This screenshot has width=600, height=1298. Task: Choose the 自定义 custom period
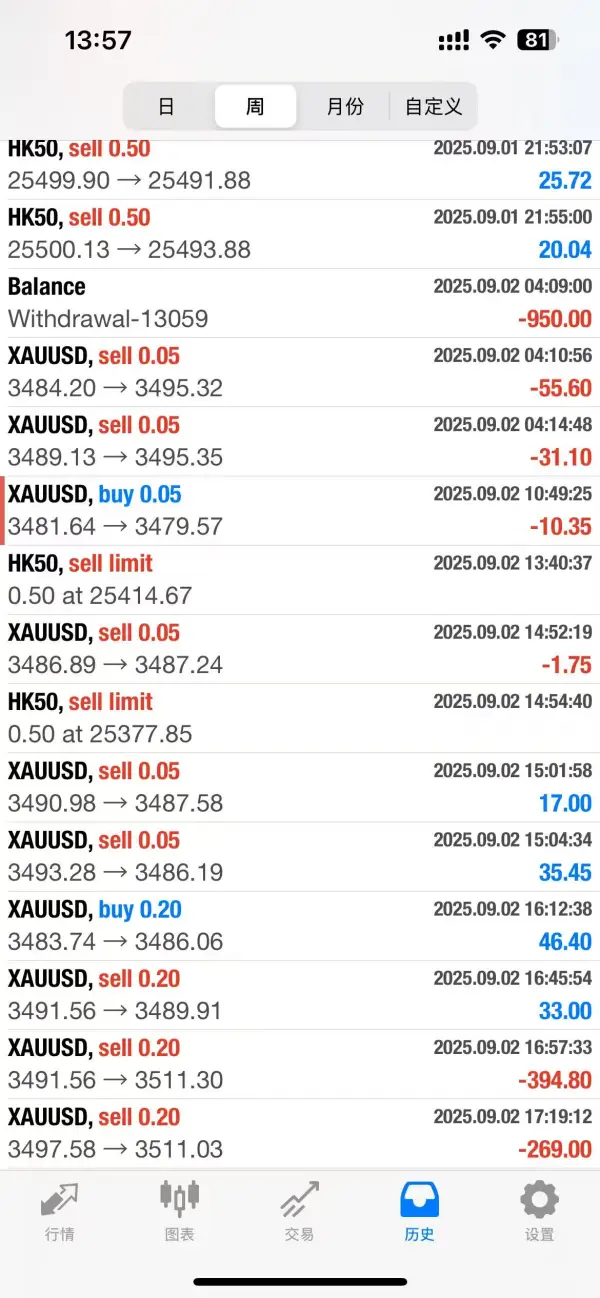click(x=433, y=106)
